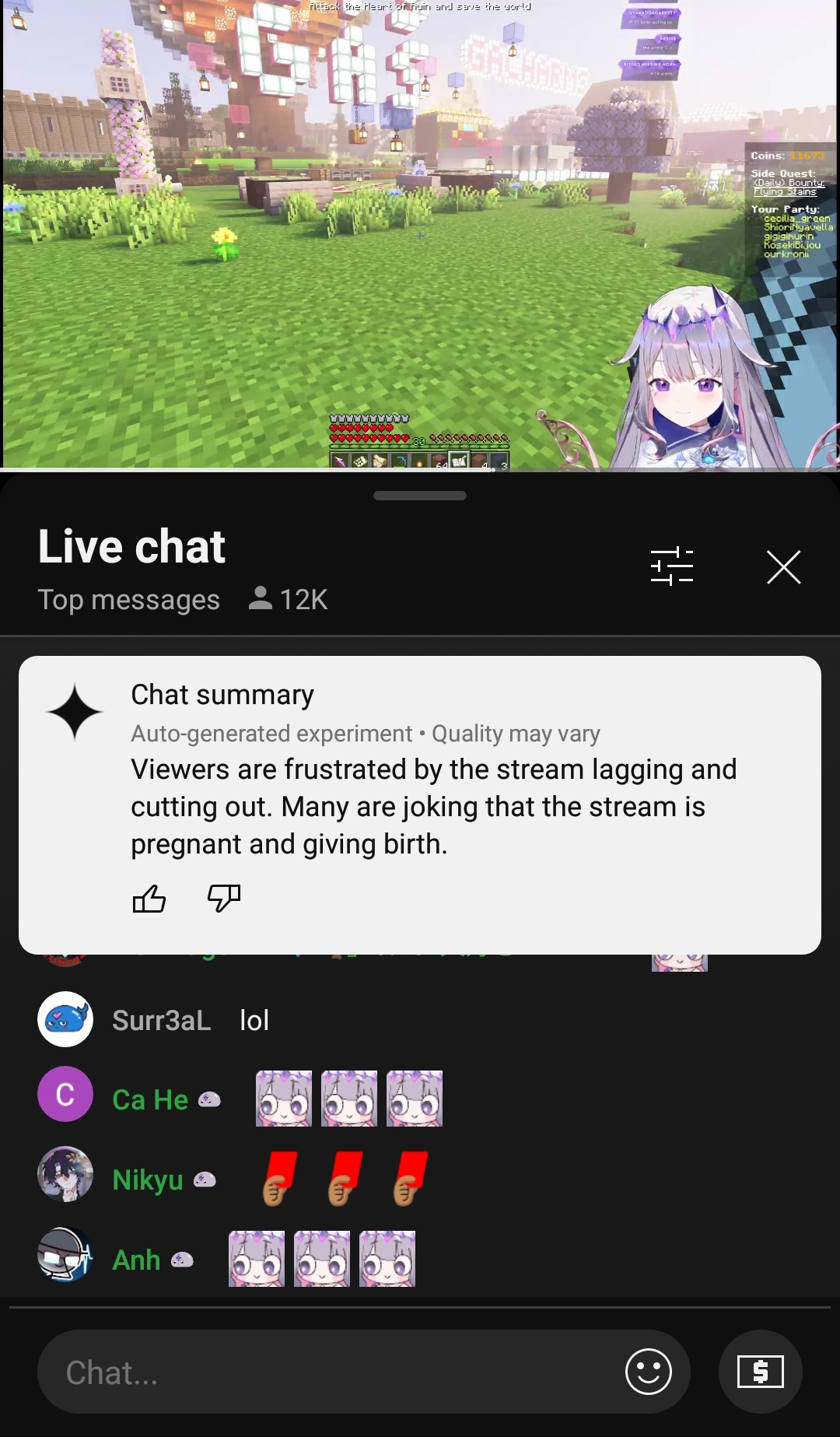This screenshot has height=1437, width=840.
Task: Close the live chat panel
Action: coord(783,566)
